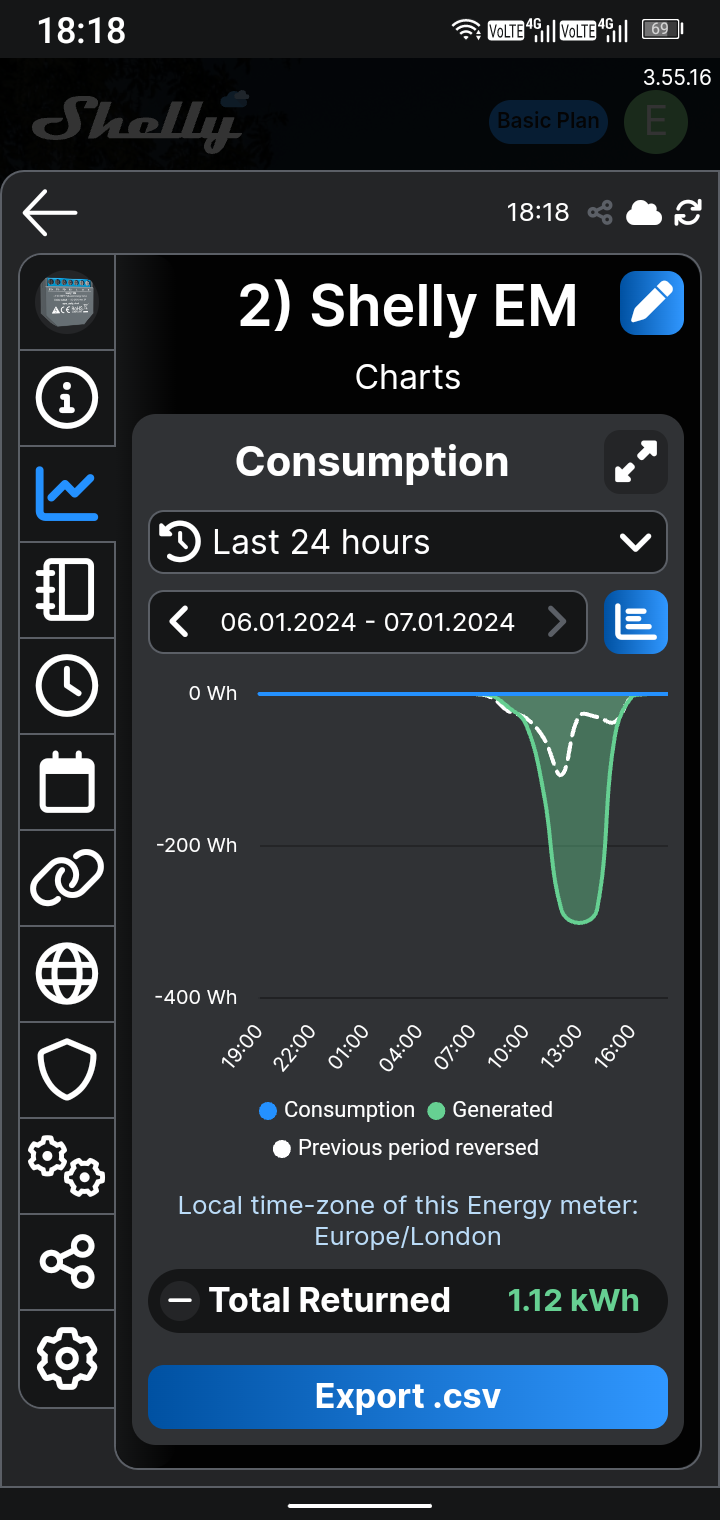Open the share device tab
Viewport: 720px width, 1520px height.
tap(67, 1262)
